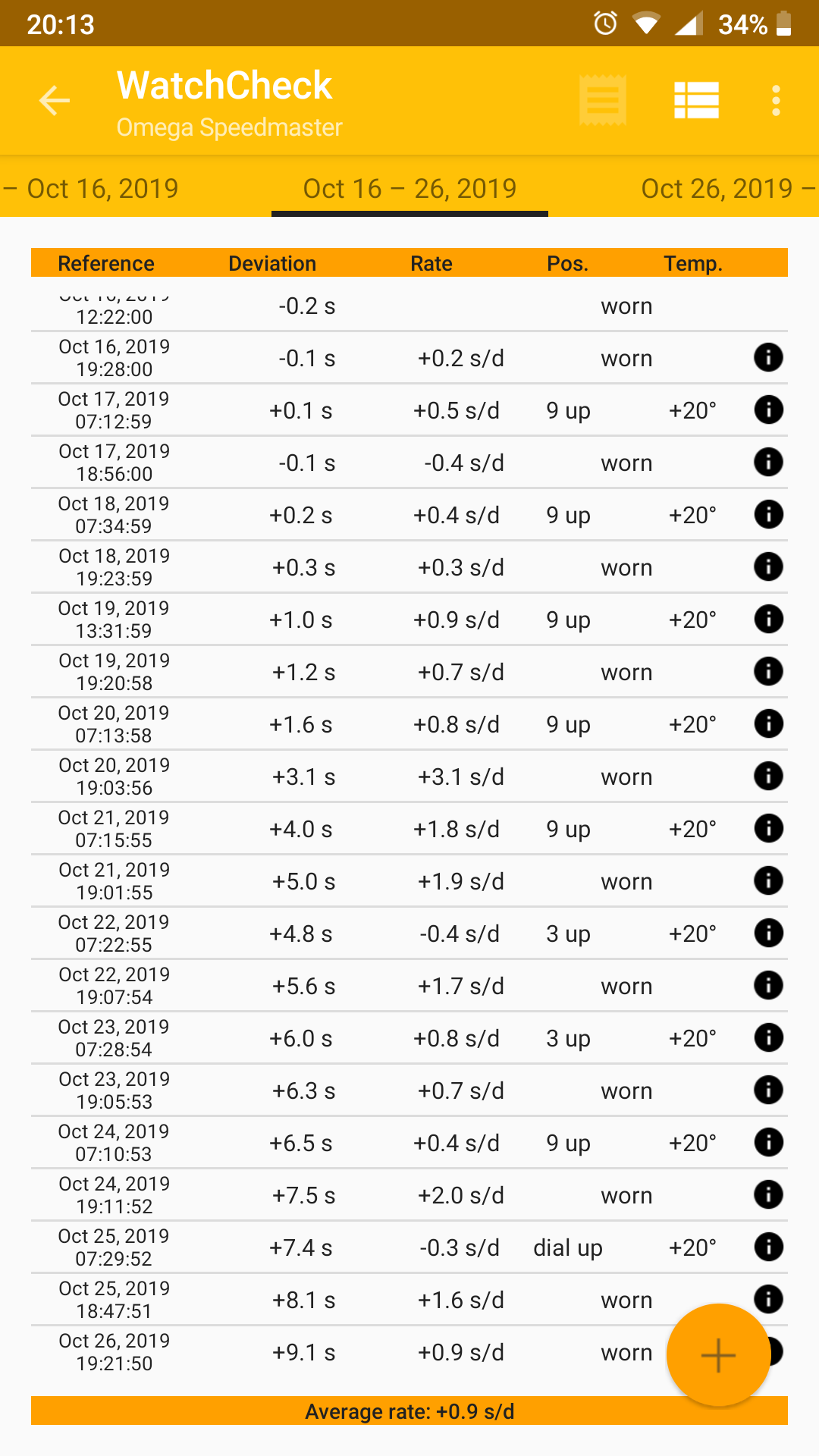
Task: Open the receipt-style log view icon
Action: [x=603, y=100]
